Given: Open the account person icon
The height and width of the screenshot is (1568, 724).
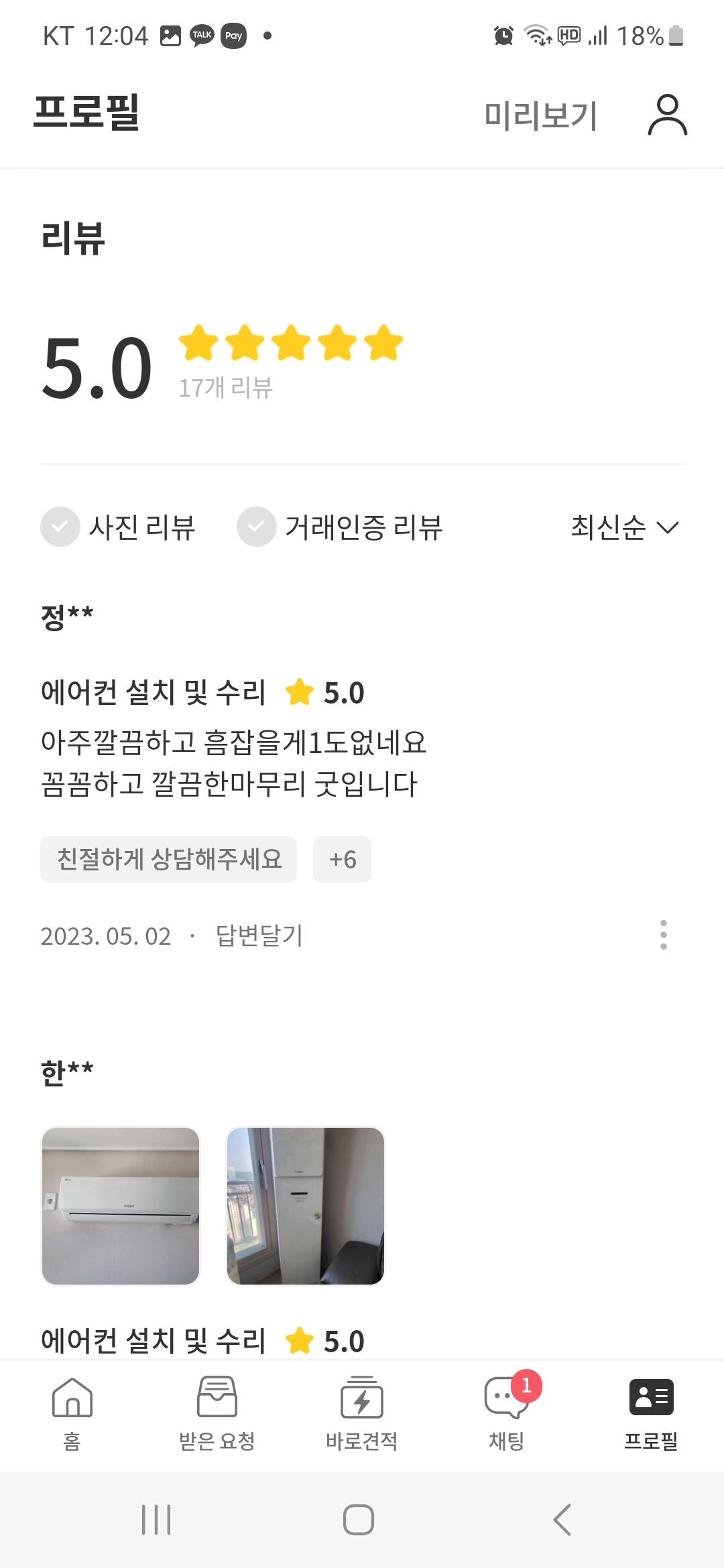Looking at the screenshot, I should tap(667, 115).
